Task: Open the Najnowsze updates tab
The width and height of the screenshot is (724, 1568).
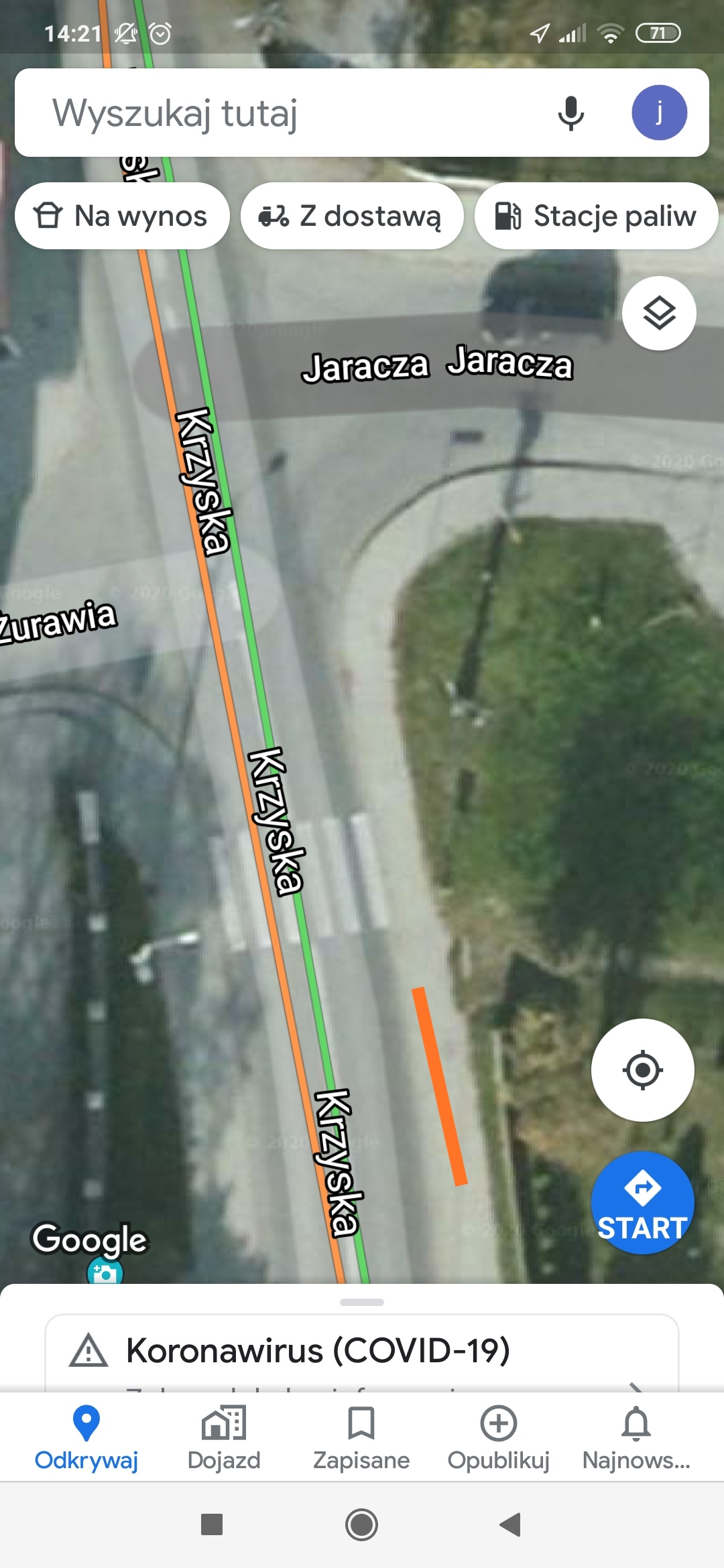Action: click(x=636, y=1437)
